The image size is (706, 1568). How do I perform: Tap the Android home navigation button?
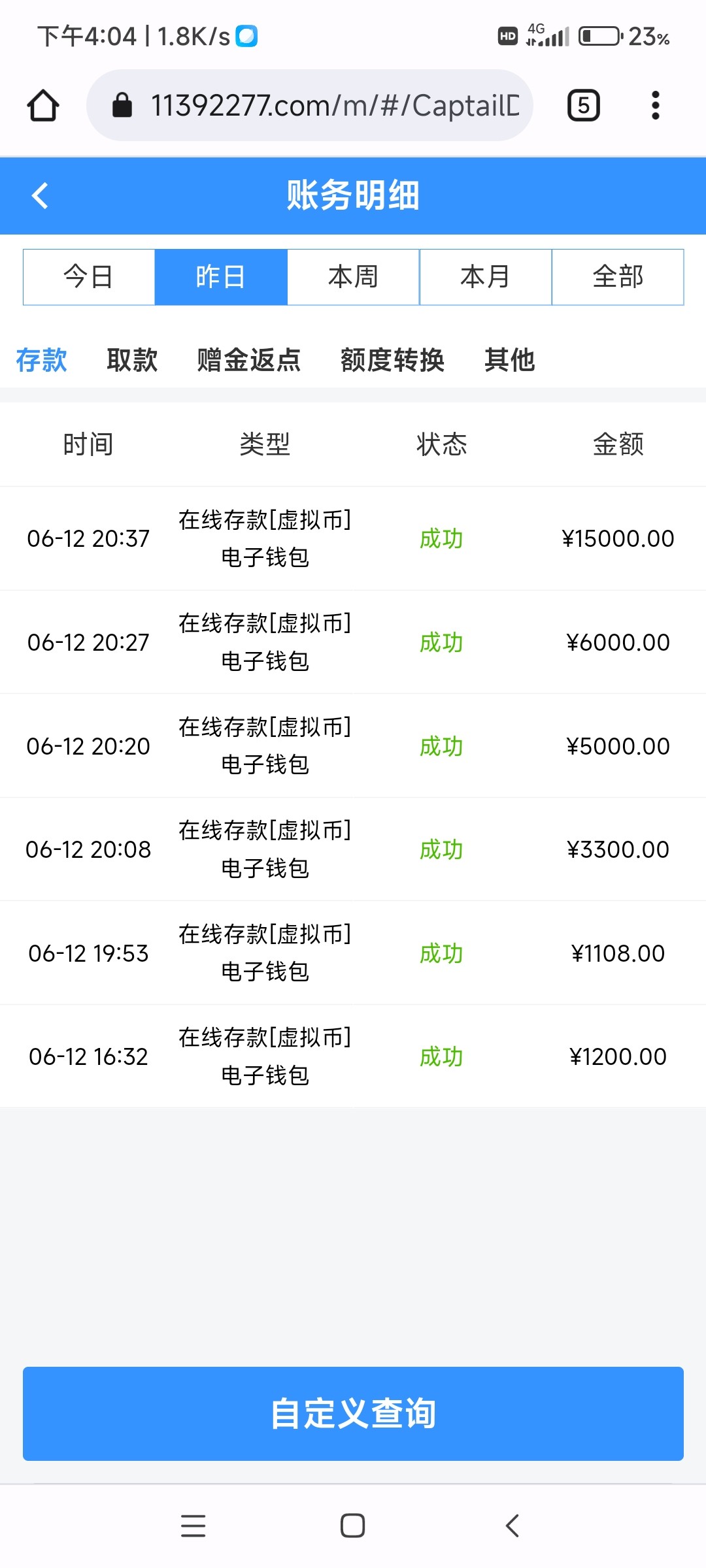click(x=353, y=1526)
